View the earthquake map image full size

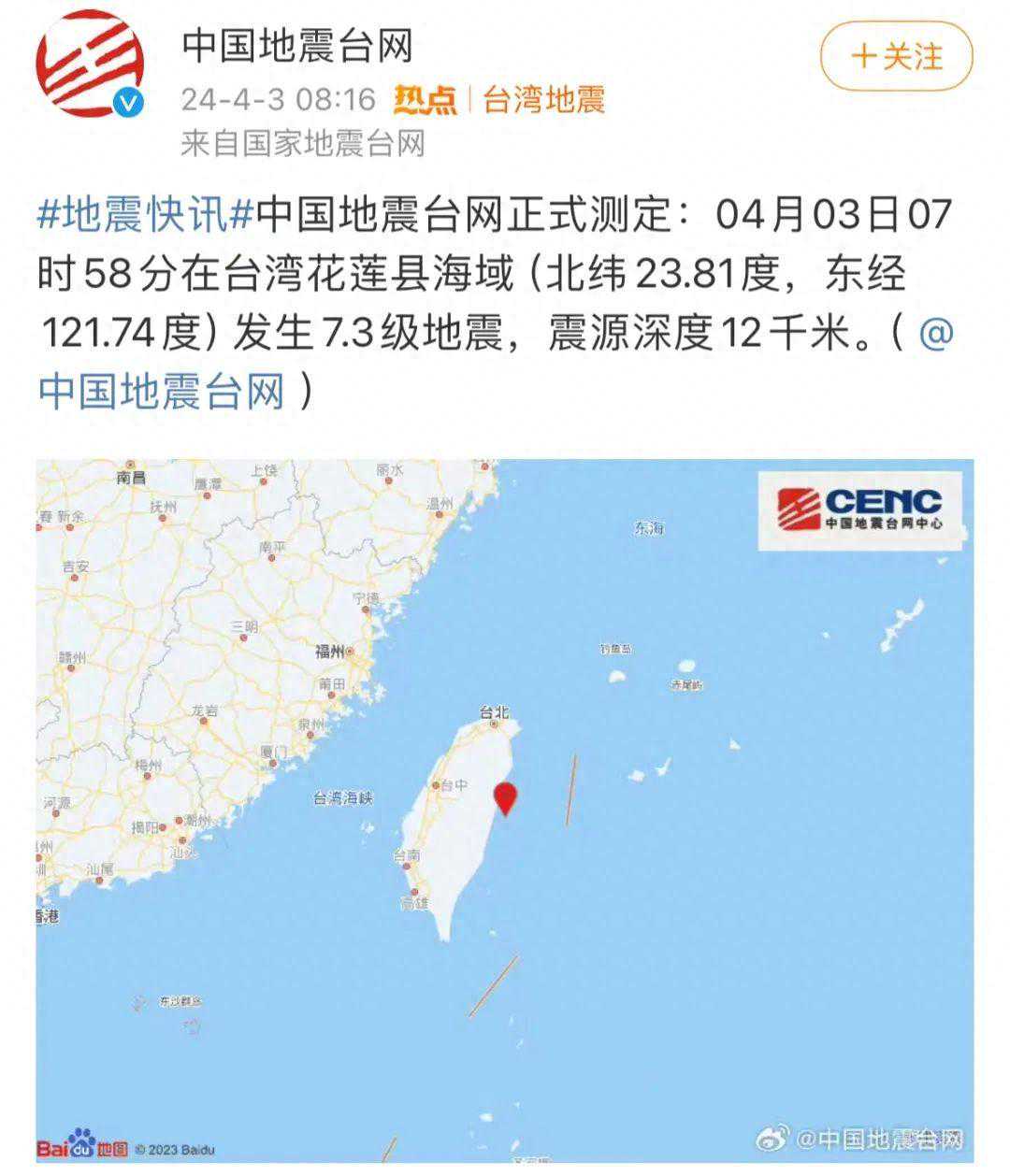click(x=505, y=809)
